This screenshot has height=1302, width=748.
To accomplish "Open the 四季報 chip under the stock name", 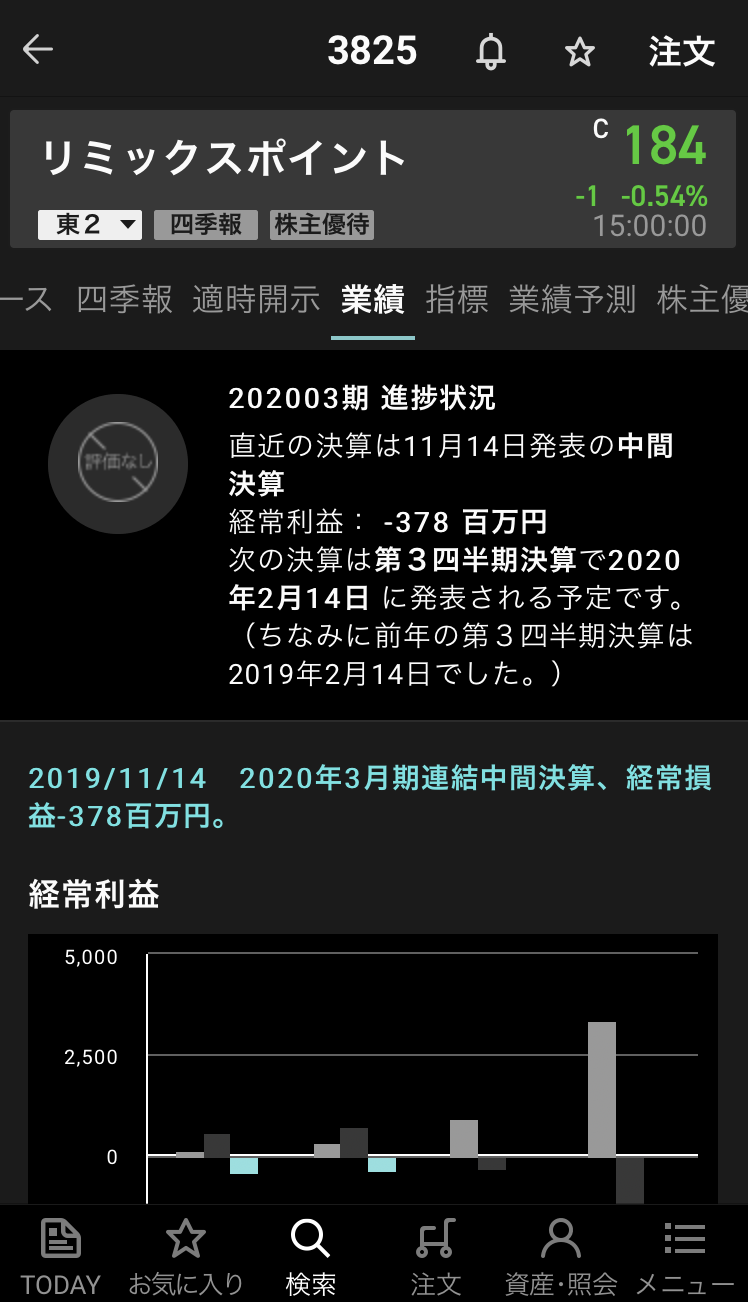I will point(205,225).
